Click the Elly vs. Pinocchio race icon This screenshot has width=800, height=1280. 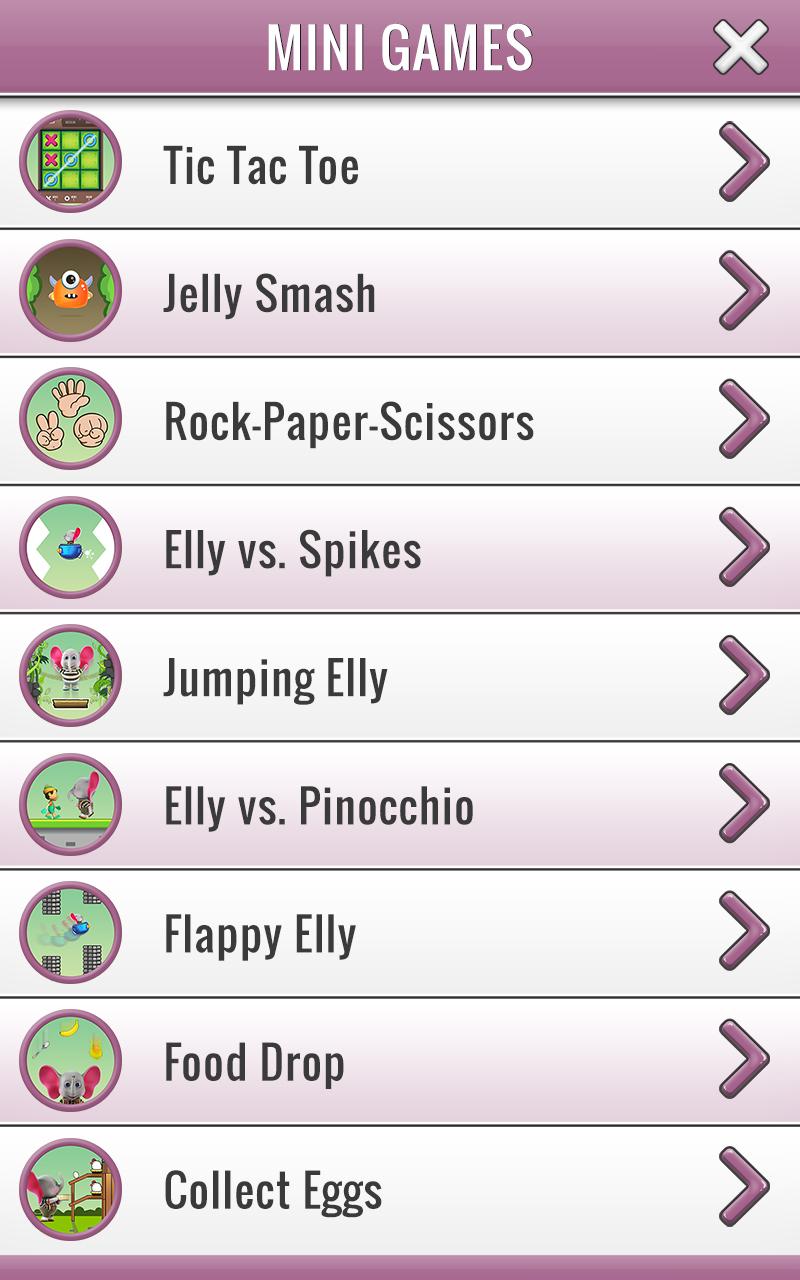69,804
